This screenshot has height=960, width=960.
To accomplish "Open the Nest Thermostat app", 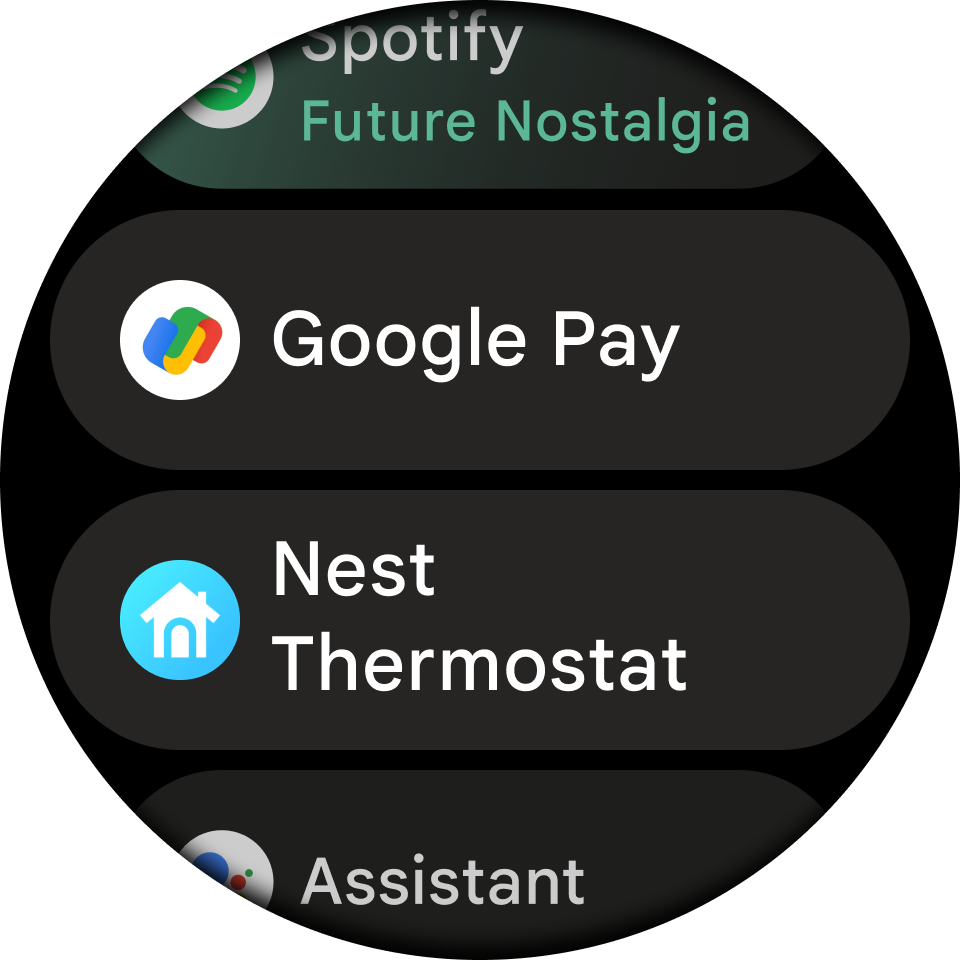I will [480, 620].
